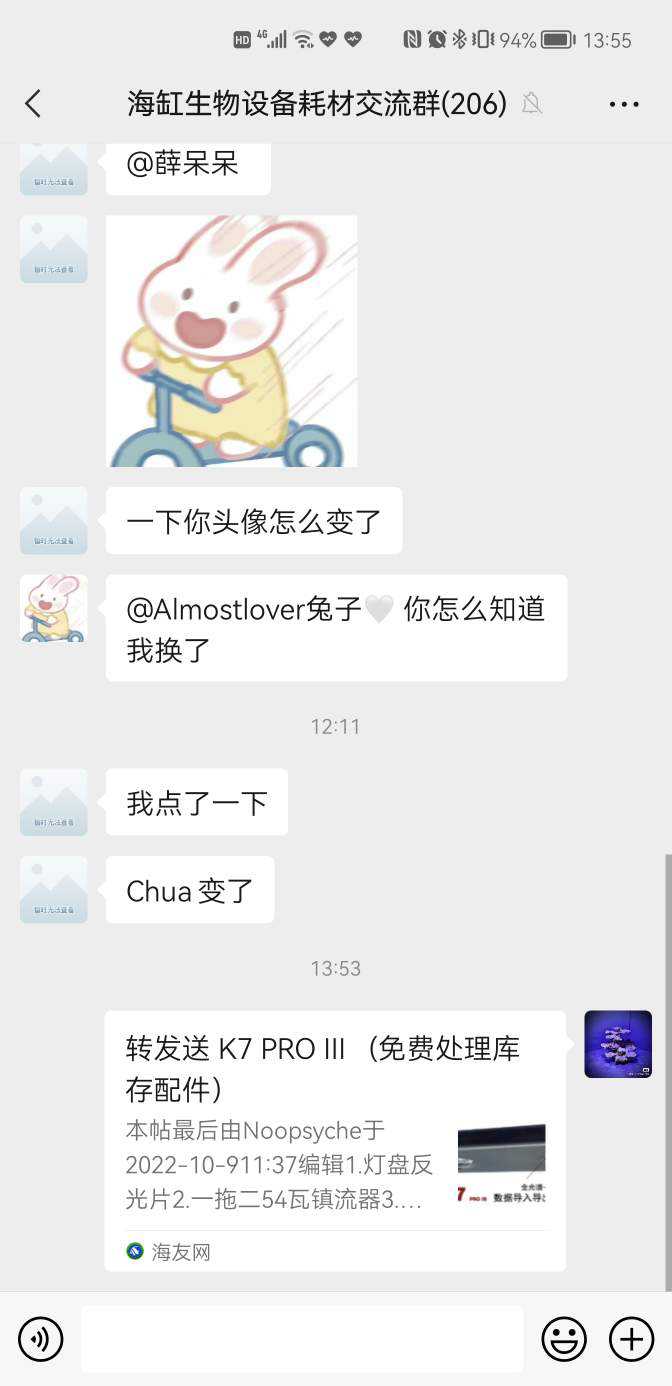The width and height of the screenshot is (672, 1386).
Task: Open avatar of sender of 'Chua 变了'
Action: 54,890
